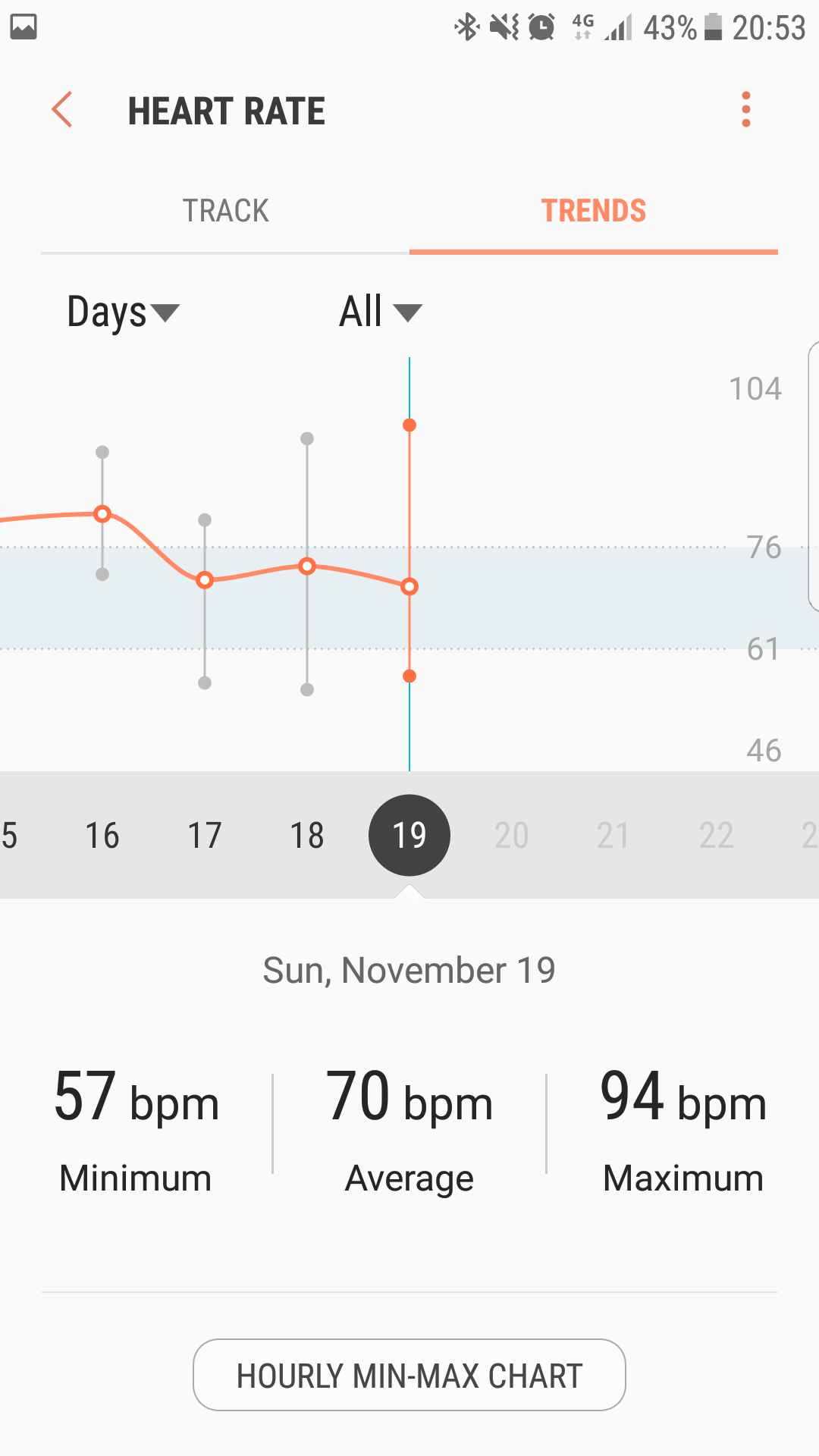Open the All filter dropdown

click(380, 312)
